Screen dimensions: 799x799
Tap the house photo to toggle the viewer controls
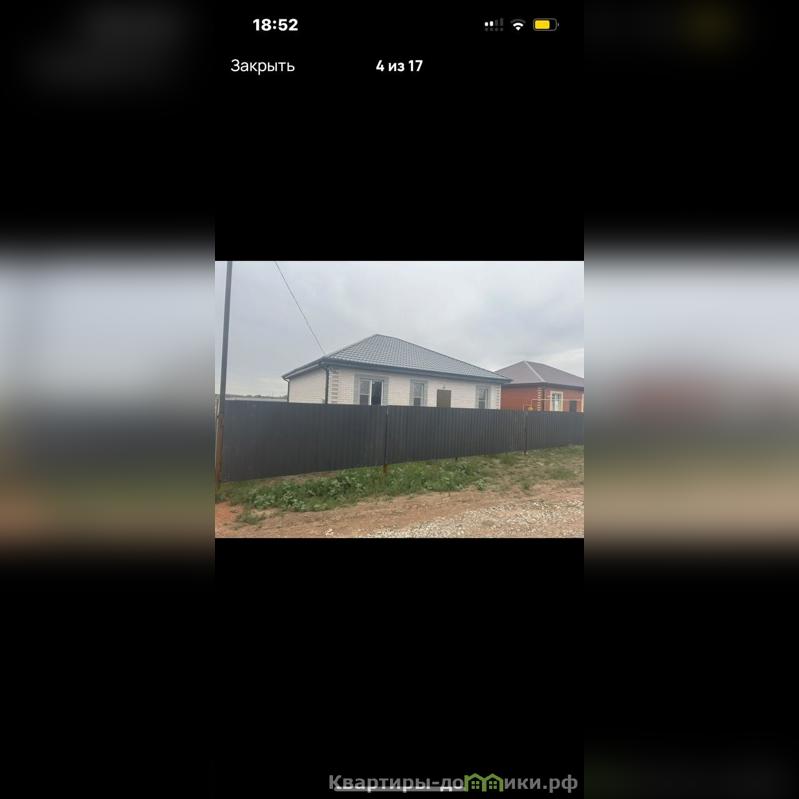pos(399,399)
